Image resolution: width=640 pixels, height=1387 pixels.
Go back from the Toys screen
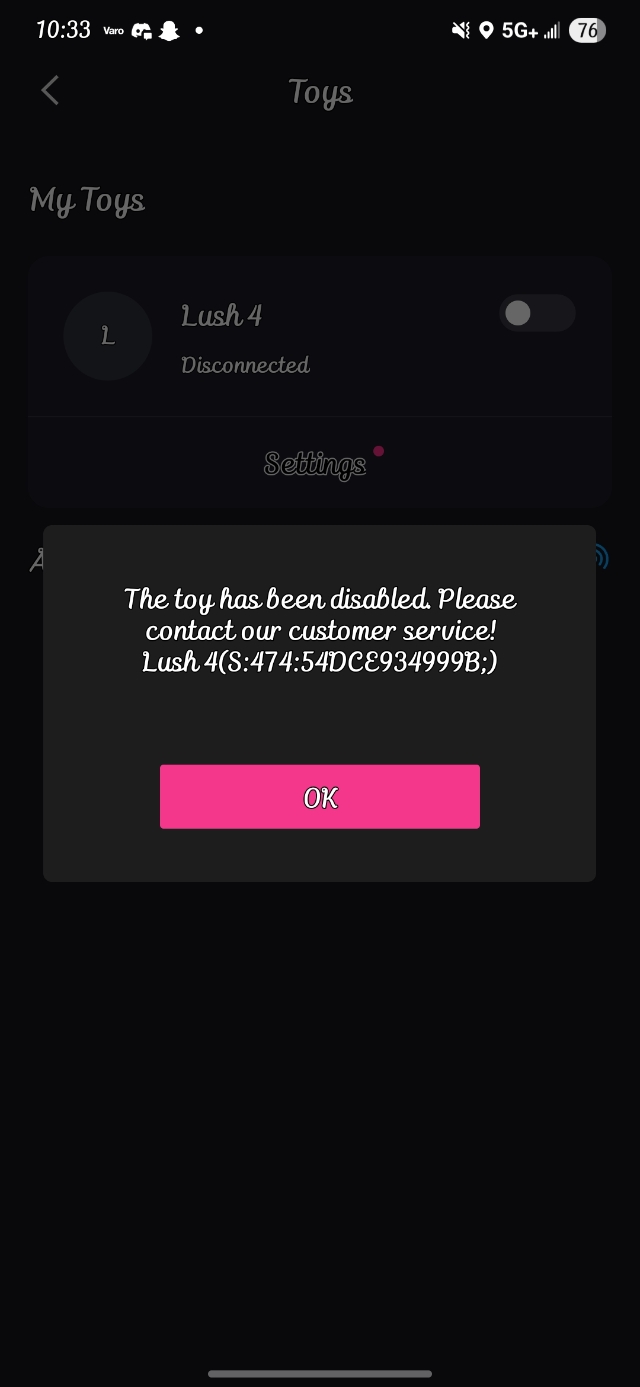pos(50,91)
